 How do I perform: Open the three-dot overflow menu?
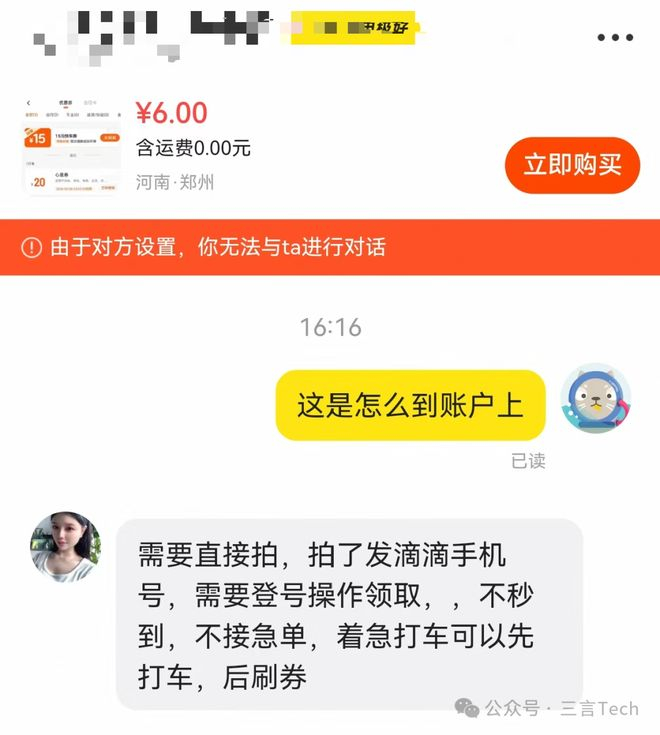(x=615, y=38)
